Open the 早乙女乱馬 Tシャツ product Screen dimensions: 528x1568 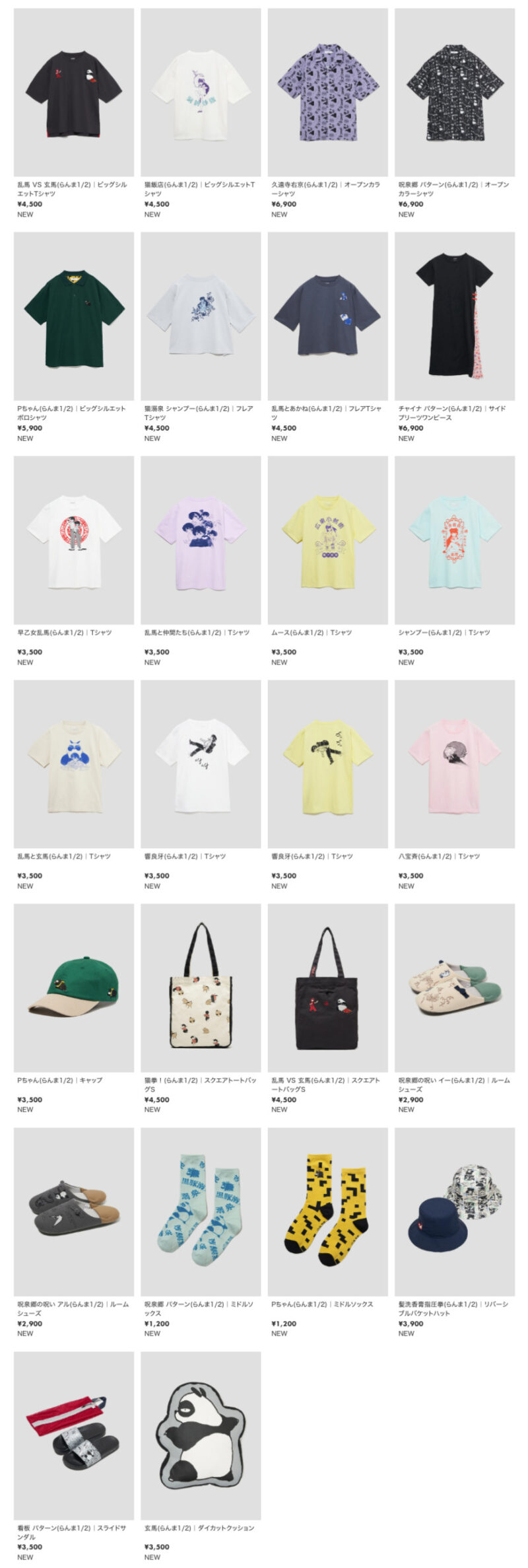pos(73,540)
